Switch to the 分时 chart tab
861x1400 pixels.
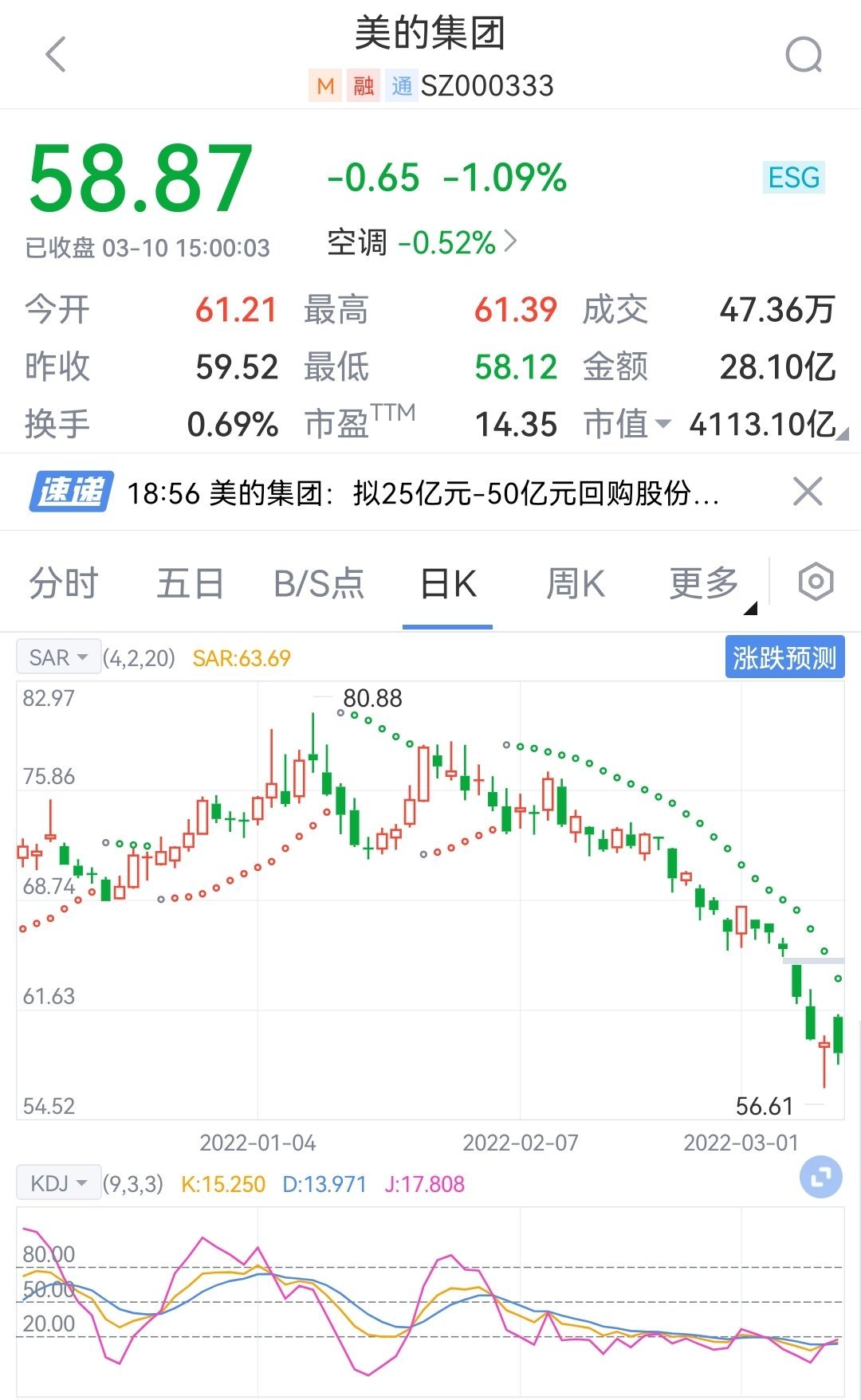(63, 583)
